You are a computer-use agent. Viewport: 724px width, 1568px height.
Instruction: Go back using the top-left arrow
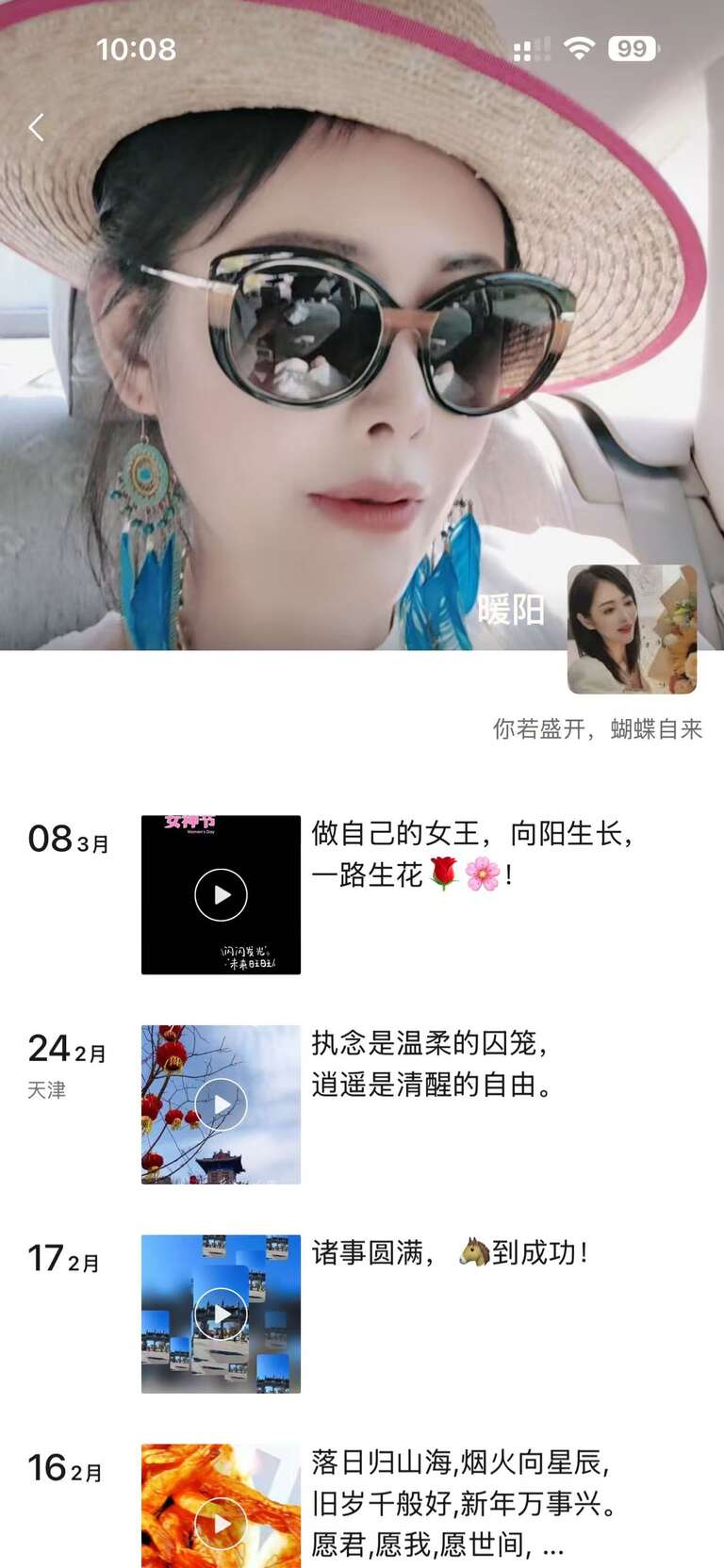pyautogui.click(x=37, y=127)
